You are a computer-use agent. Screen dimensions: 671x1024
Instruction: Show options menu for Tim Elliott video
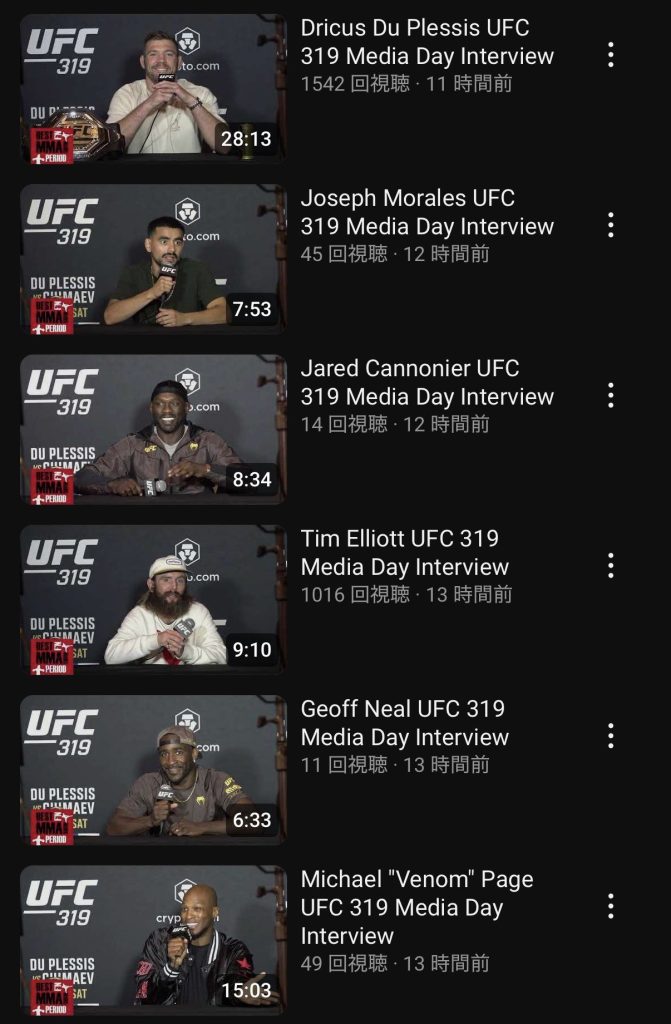pyautogui.click(x=610, y=566)
